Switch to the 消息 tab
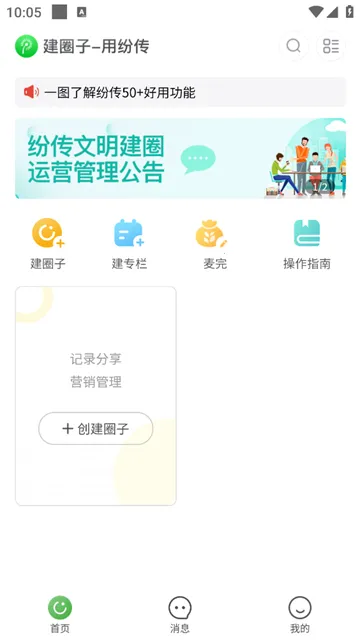The height and width of the screenshot is (640, 360). (180, 615)
